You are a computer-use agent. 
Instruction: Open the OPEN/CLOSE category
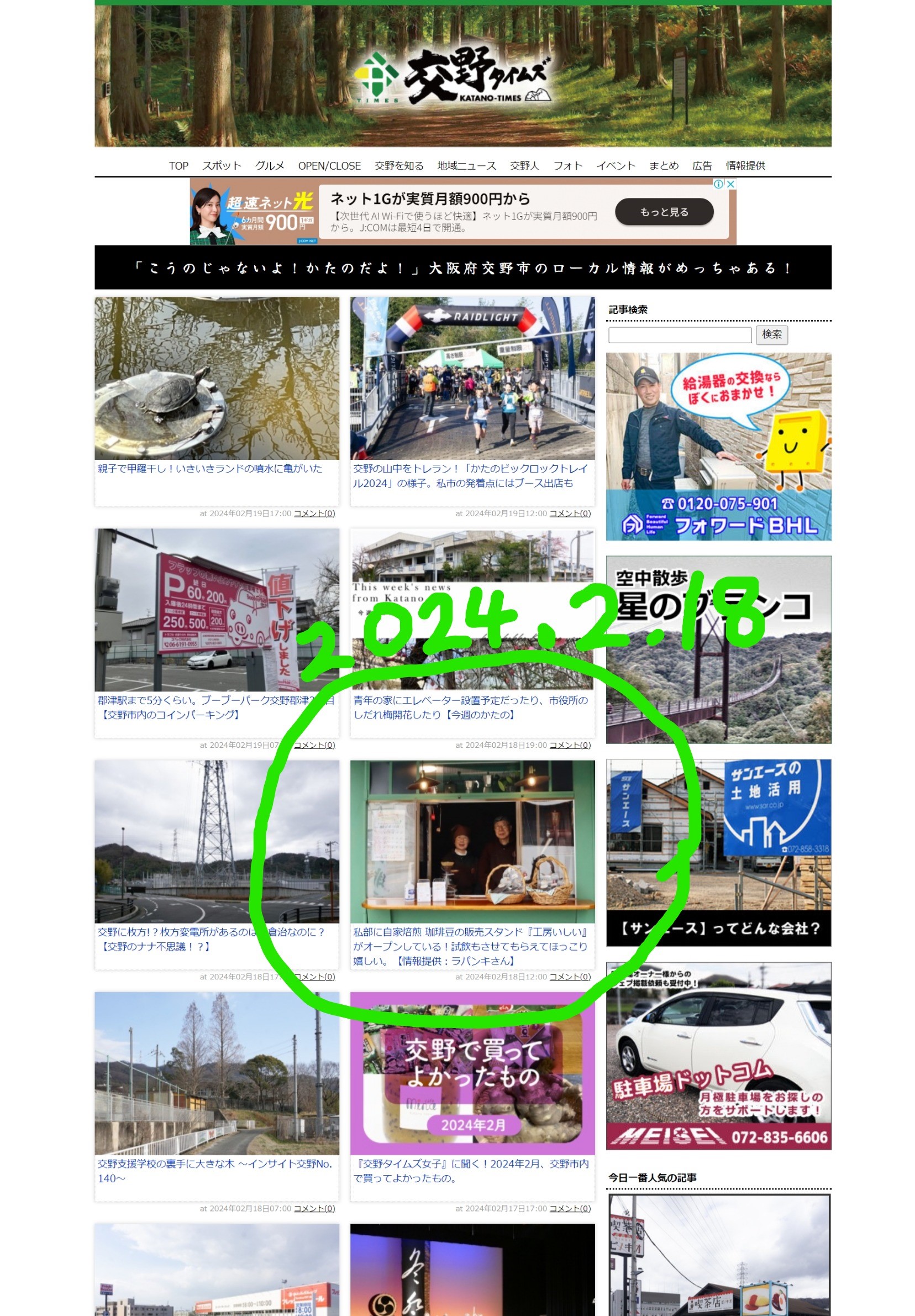coord(329,166)
